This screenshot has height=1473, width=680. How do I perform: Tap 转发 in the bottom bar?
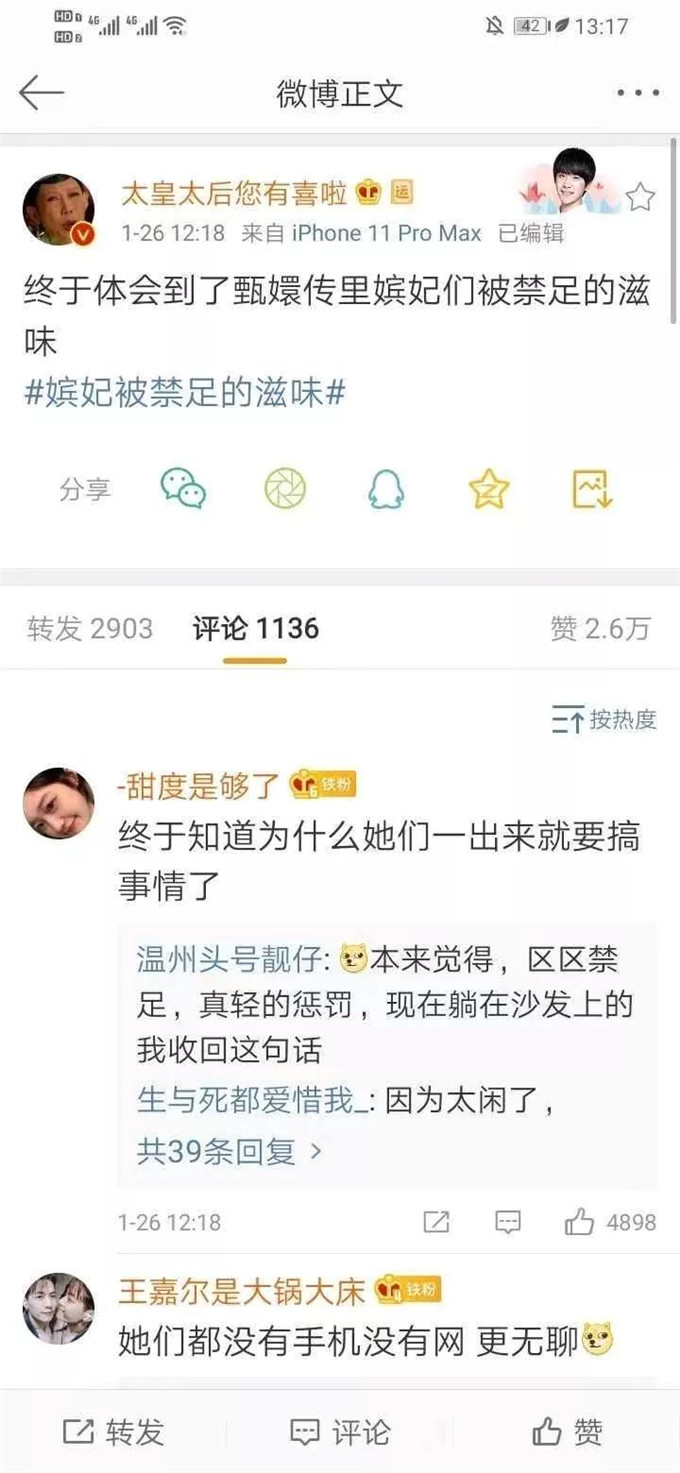113,1432
